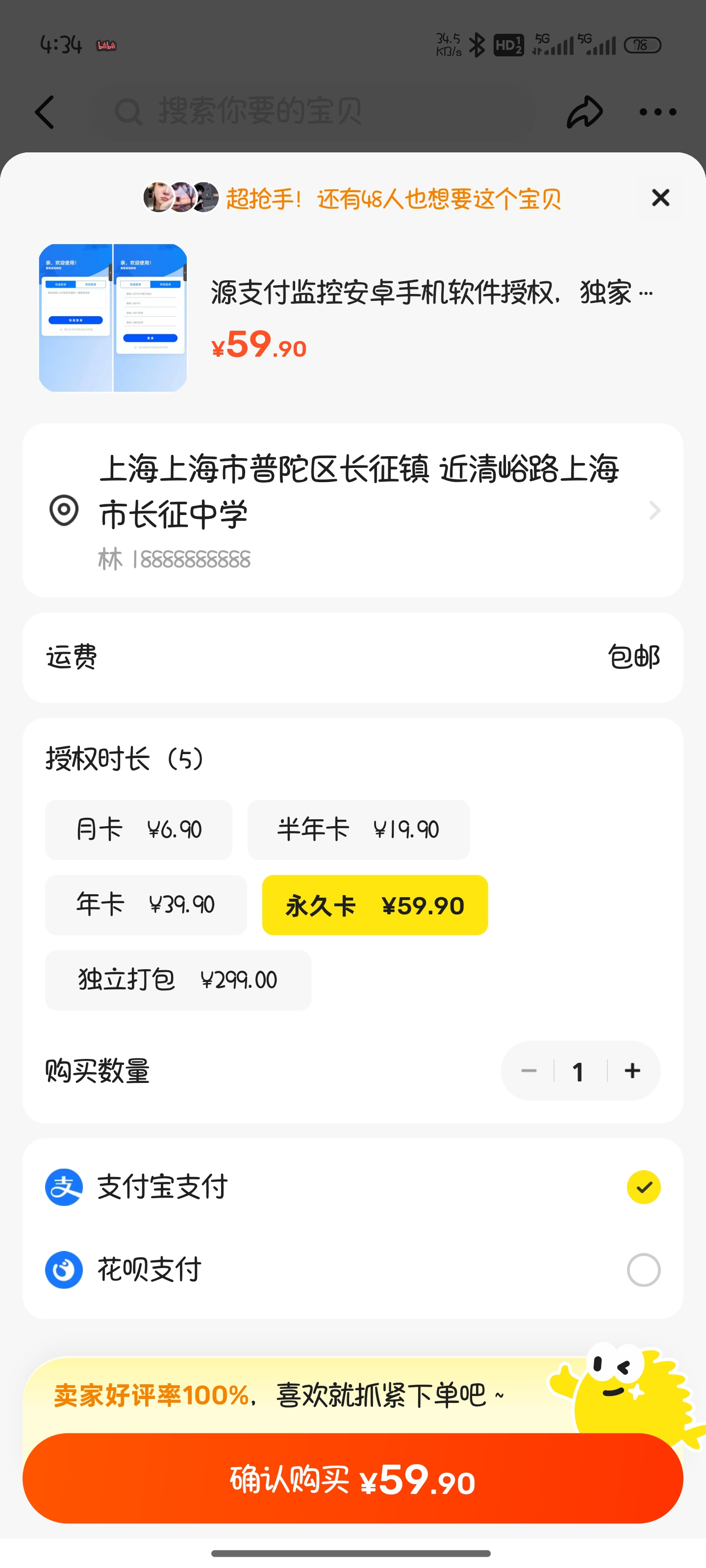View the product thumbnail image
This screenshot has height=1568, width=706.
pyautogui.click(x=113, y=317)
